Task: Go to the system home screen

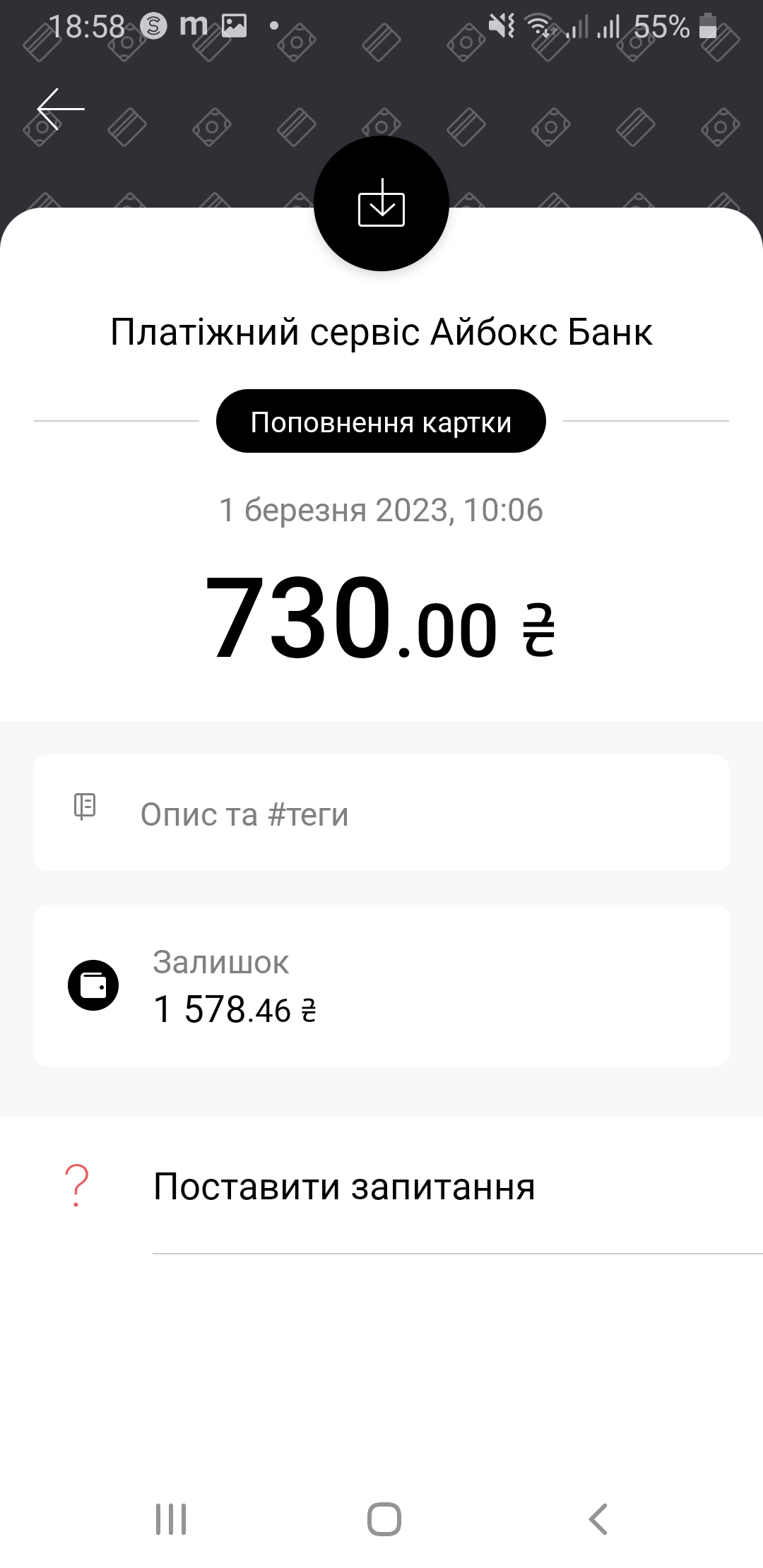Action: [384, 1519]
